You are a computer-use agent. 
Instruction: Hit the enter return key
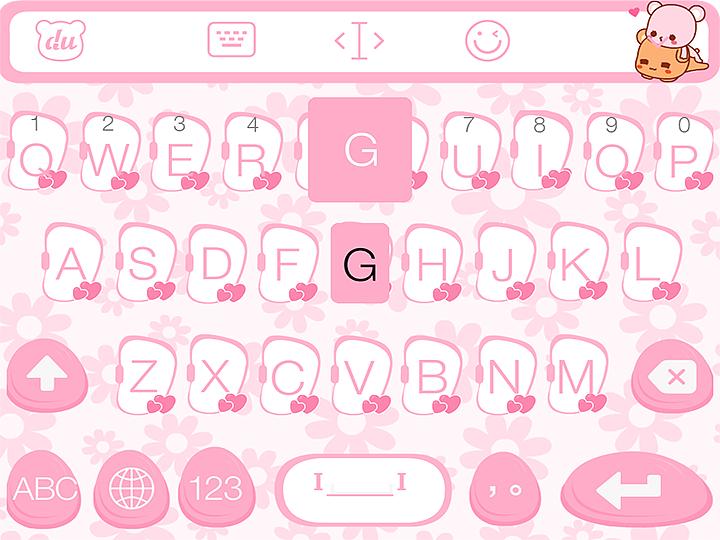coord(633,489)
